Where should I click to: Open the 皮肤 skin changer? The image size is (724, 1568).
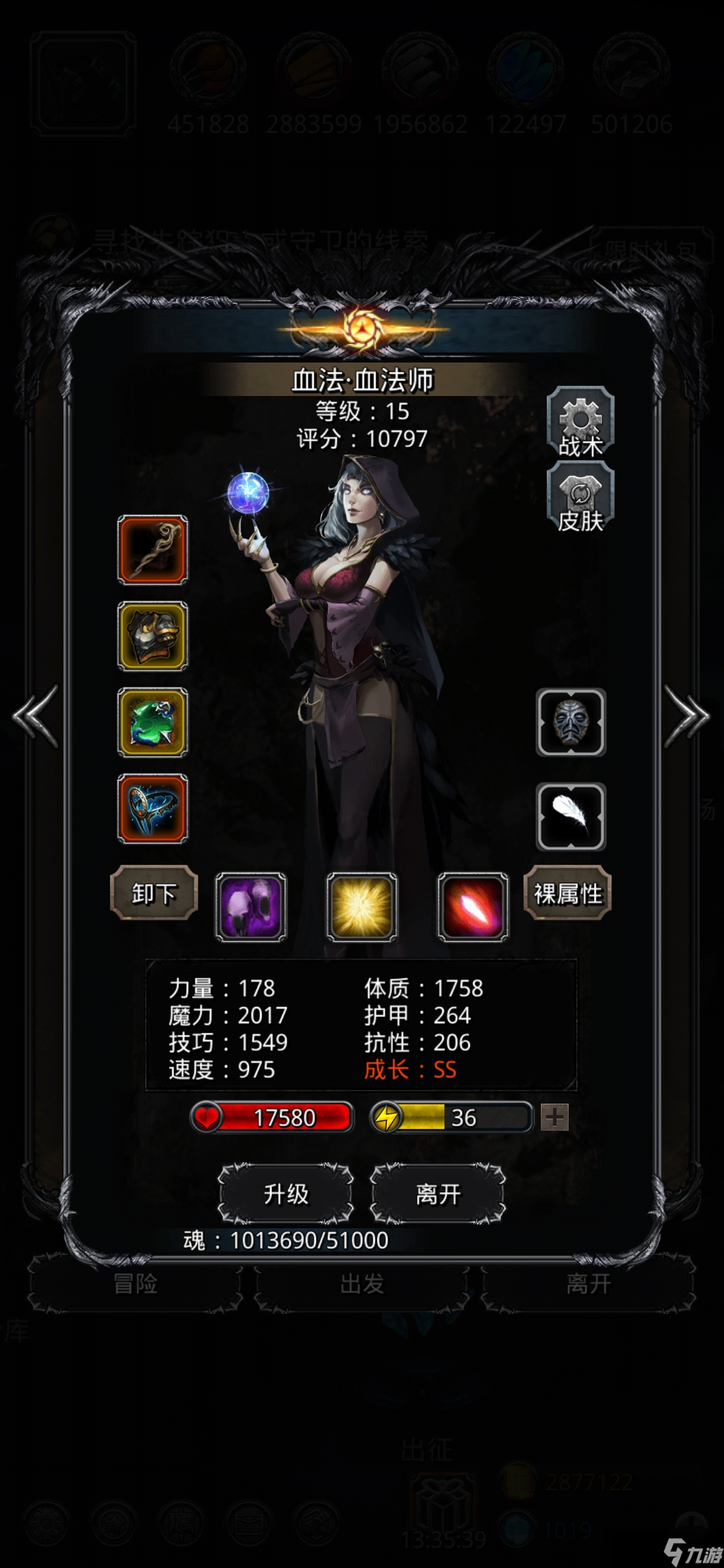pyautogui.click(x=581, y=500)
